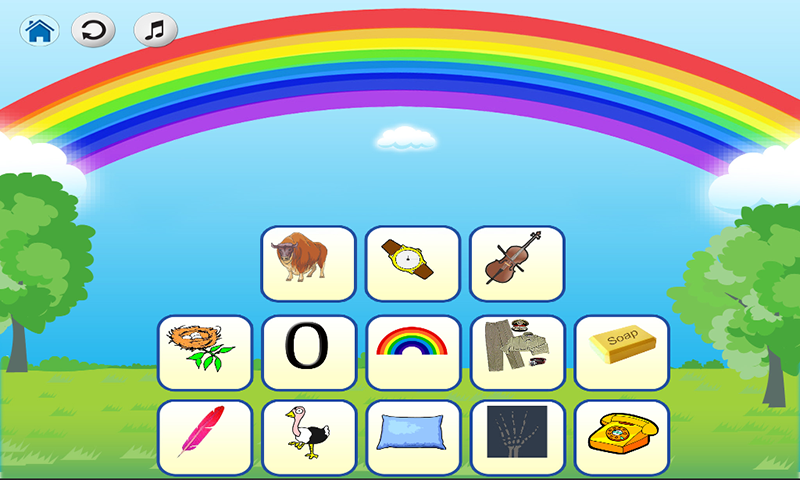800x480 pixels.
Task: Pick the soap bar tile
Action: pos(621,352)
